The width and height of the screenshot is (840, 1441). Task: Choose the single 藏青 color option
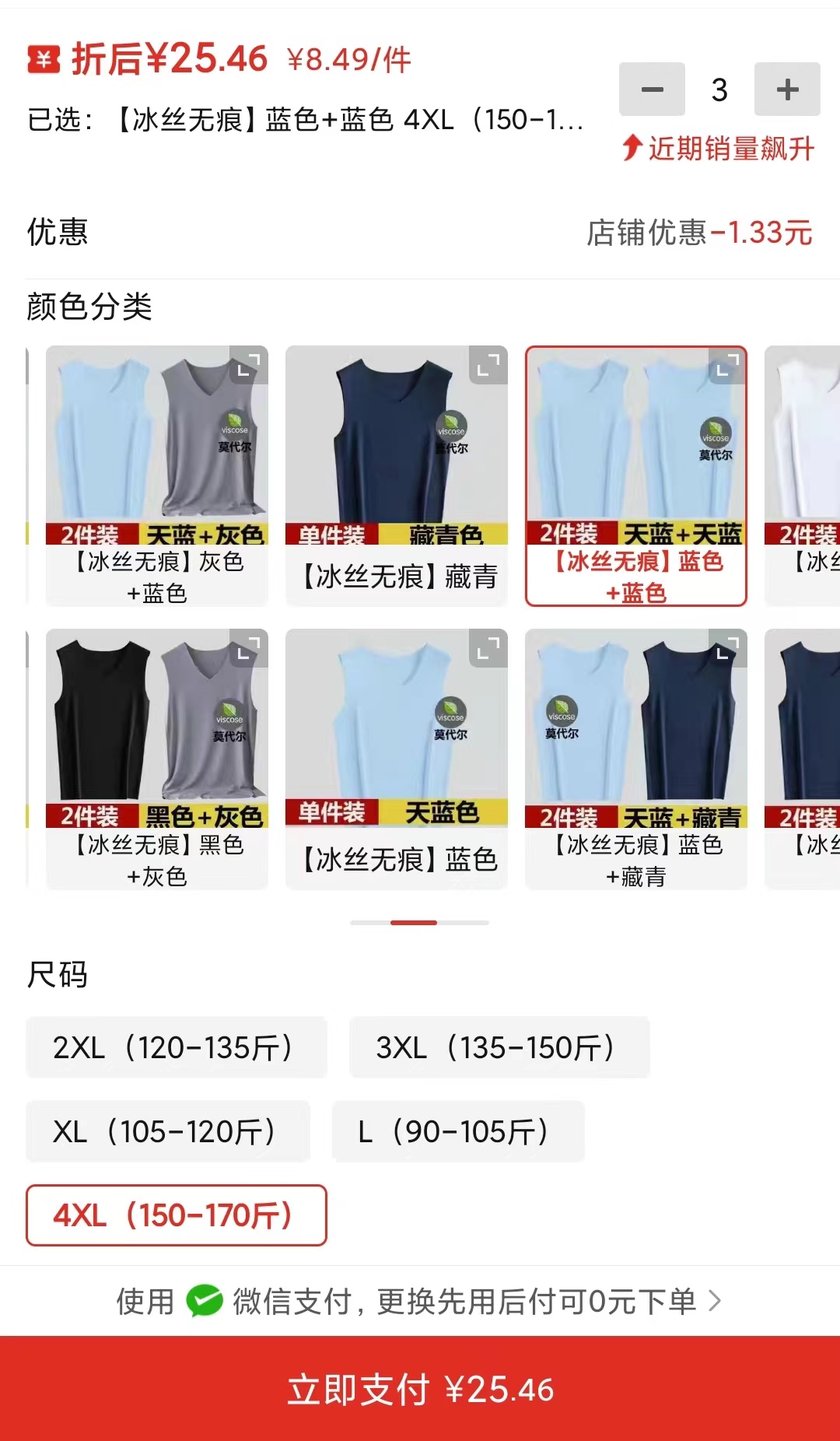point(397,476)
